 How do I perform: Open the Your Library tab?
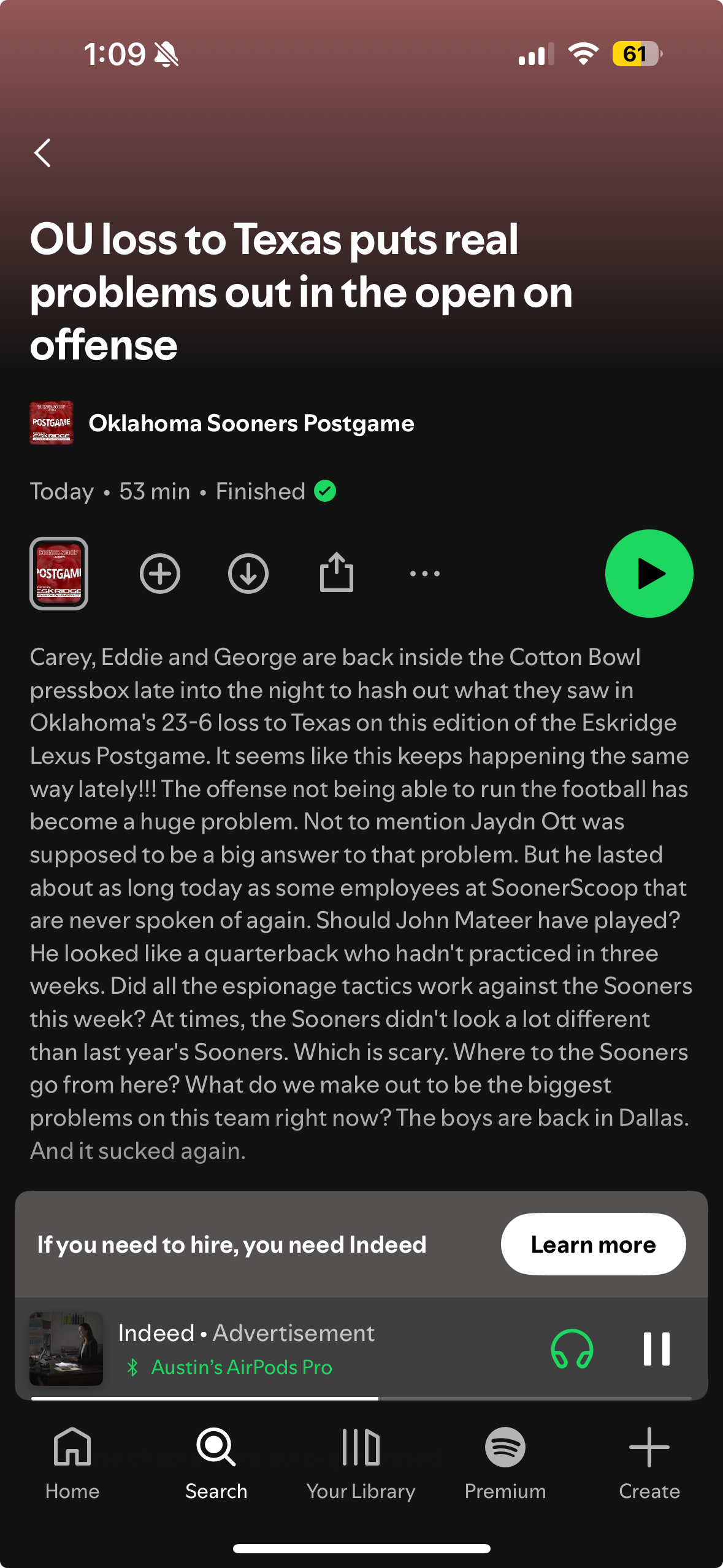(x=361, y=1462)
